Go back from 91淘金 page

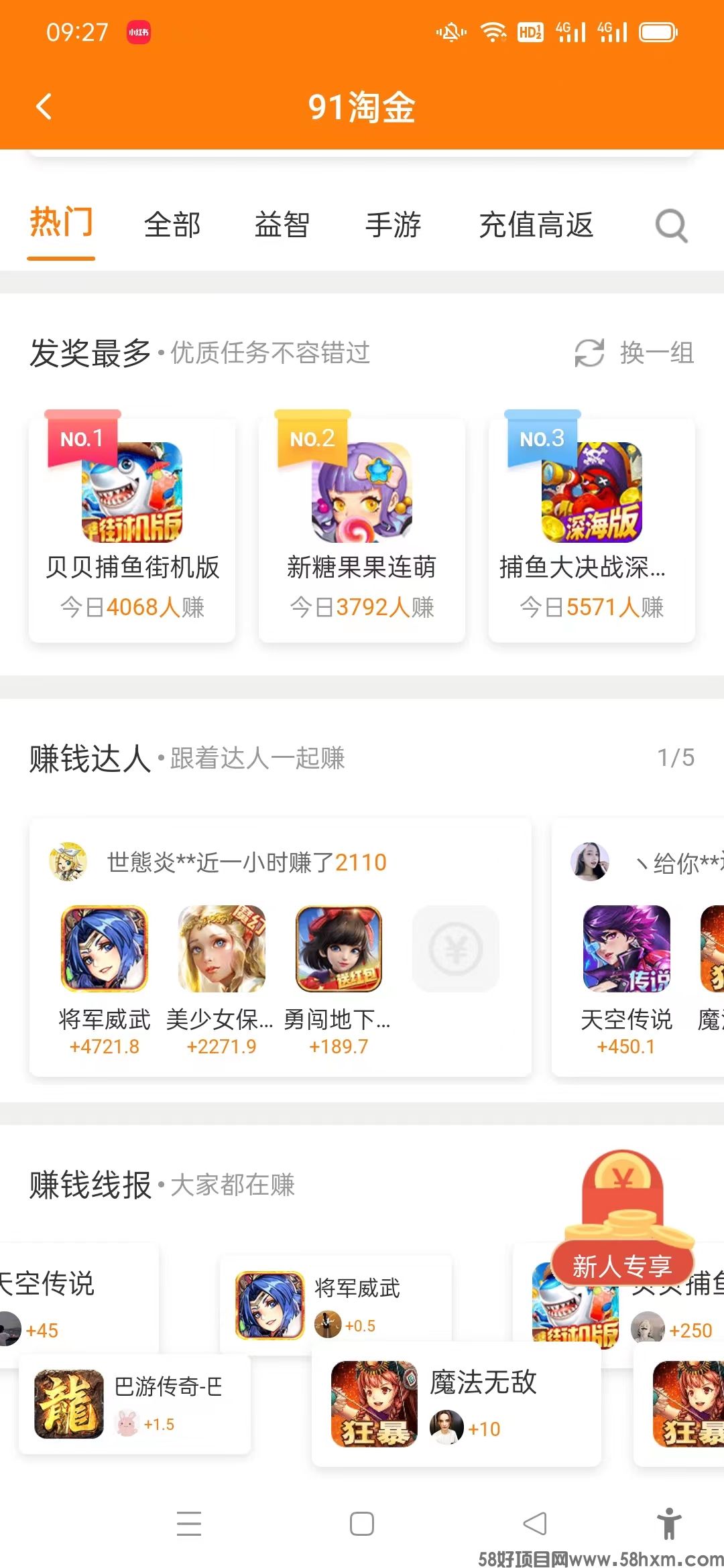pos(44,107)
